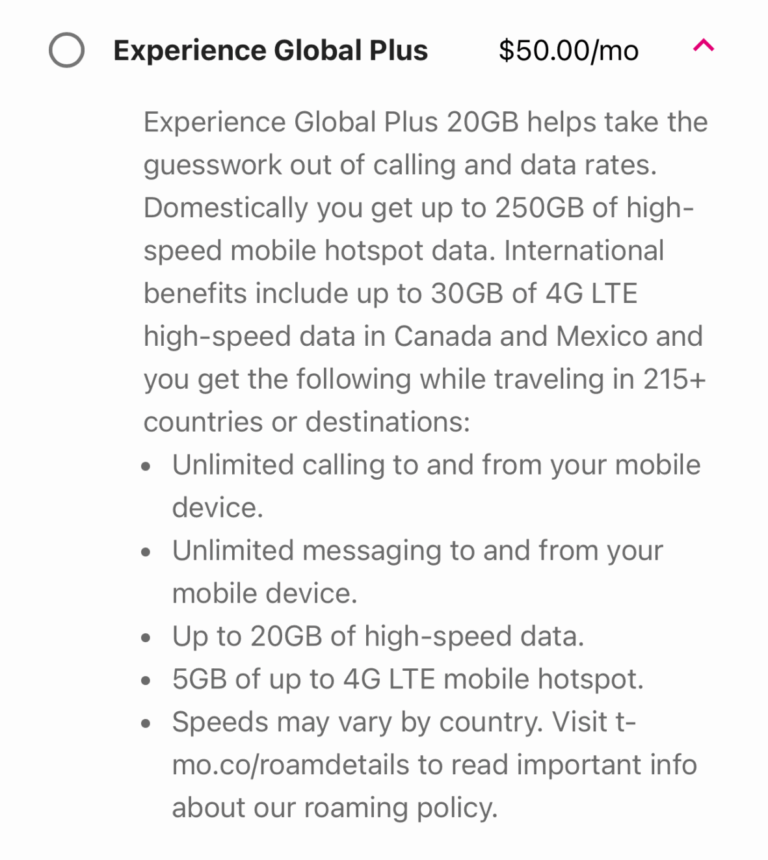768x860 pixels.
Task: Click the 5GB mobile hotspot bullet
Action: point(410,678)
